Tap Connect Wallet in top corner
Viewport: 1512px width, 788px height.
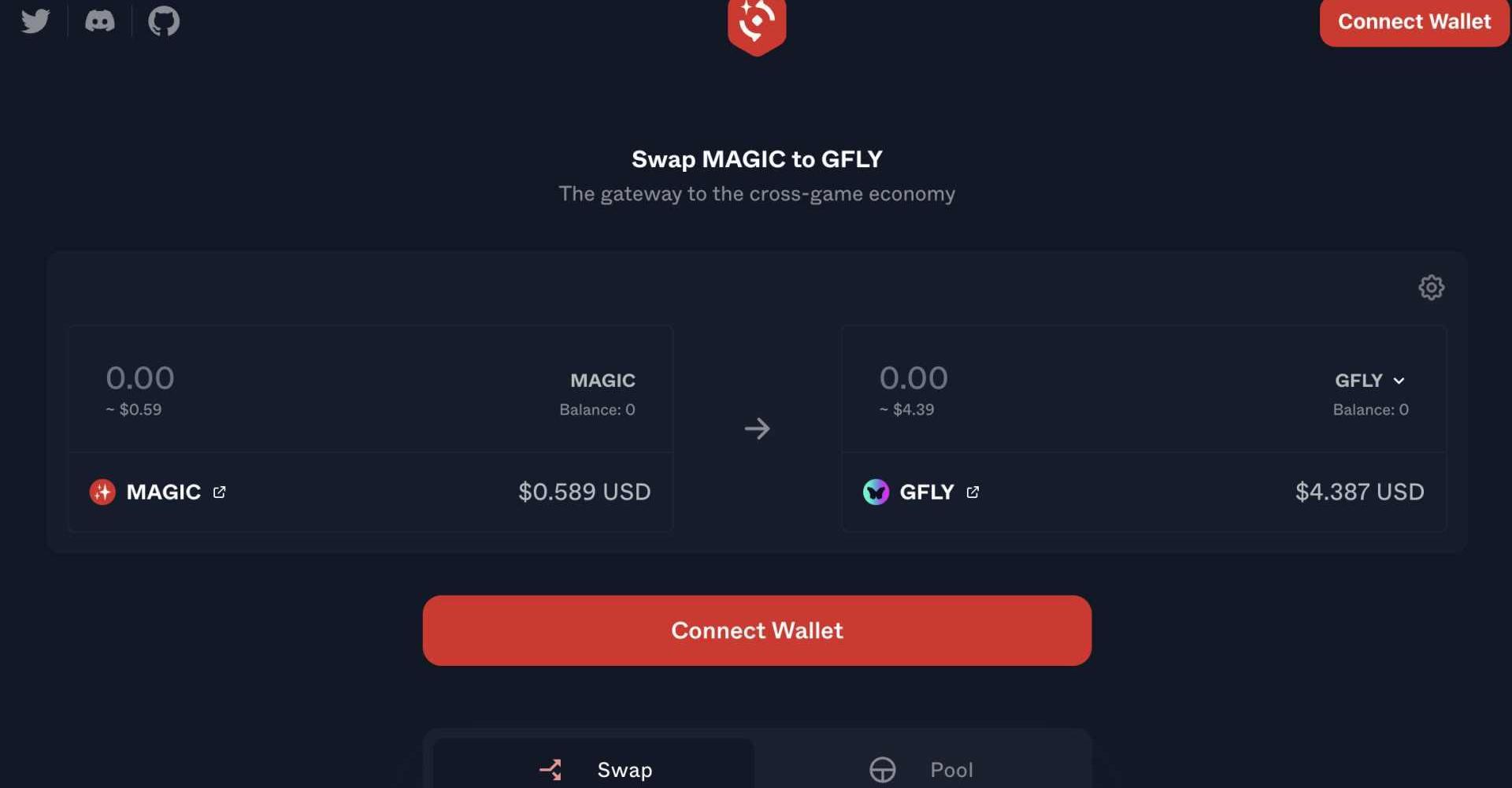[1414, 22]
